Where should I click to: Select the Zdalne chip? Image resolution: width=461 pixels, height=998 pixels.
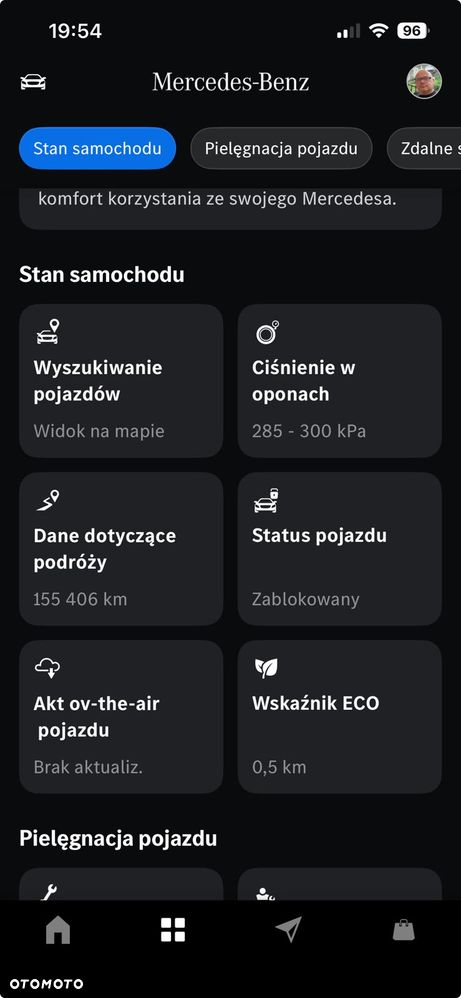[x=424, y=148]
